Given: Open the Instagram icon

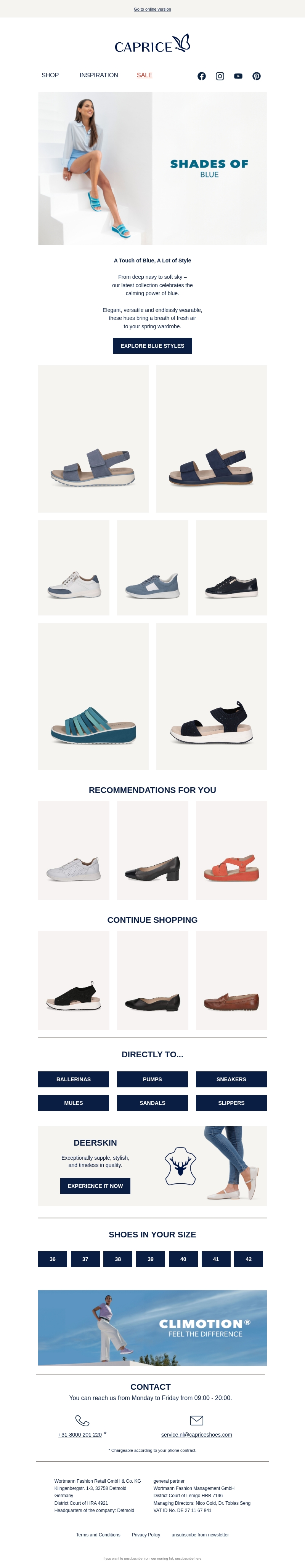Looking at the screenshot, I should 220,76.
